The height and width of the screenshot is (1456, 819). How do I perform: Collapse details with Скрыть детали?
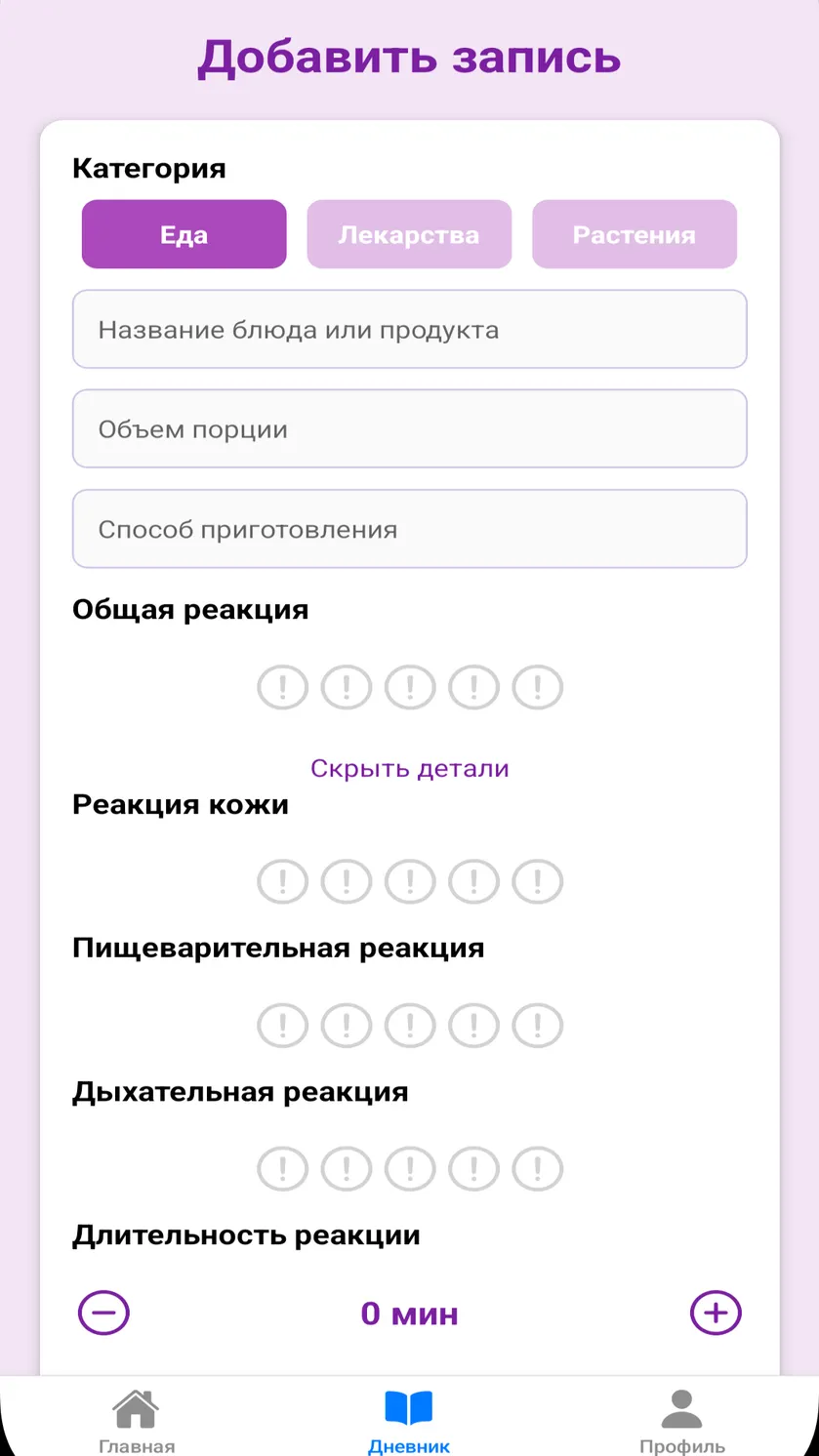point(410,768)
